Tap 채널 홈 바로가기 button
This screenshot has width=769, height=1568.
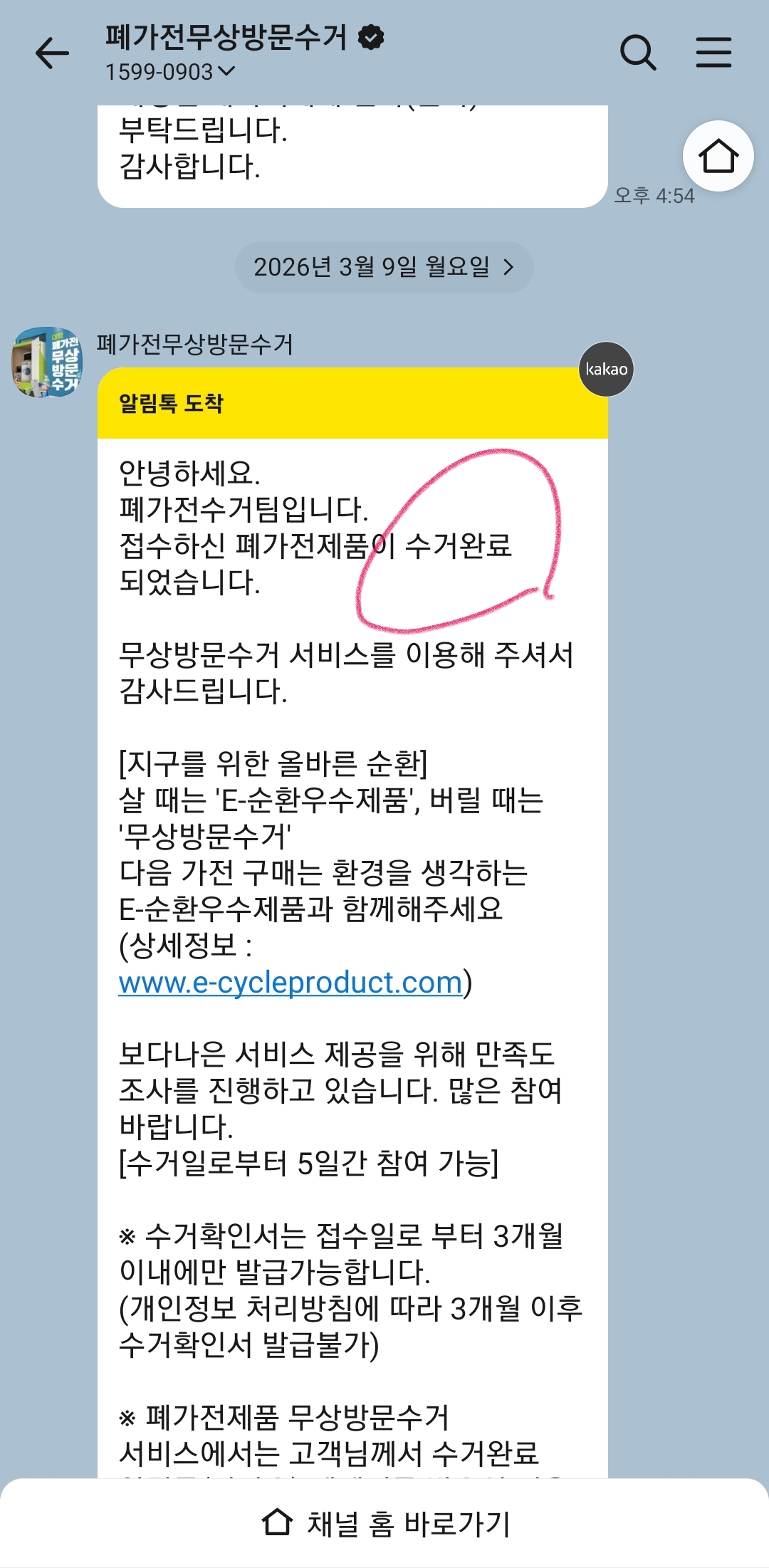(384, 1524)
